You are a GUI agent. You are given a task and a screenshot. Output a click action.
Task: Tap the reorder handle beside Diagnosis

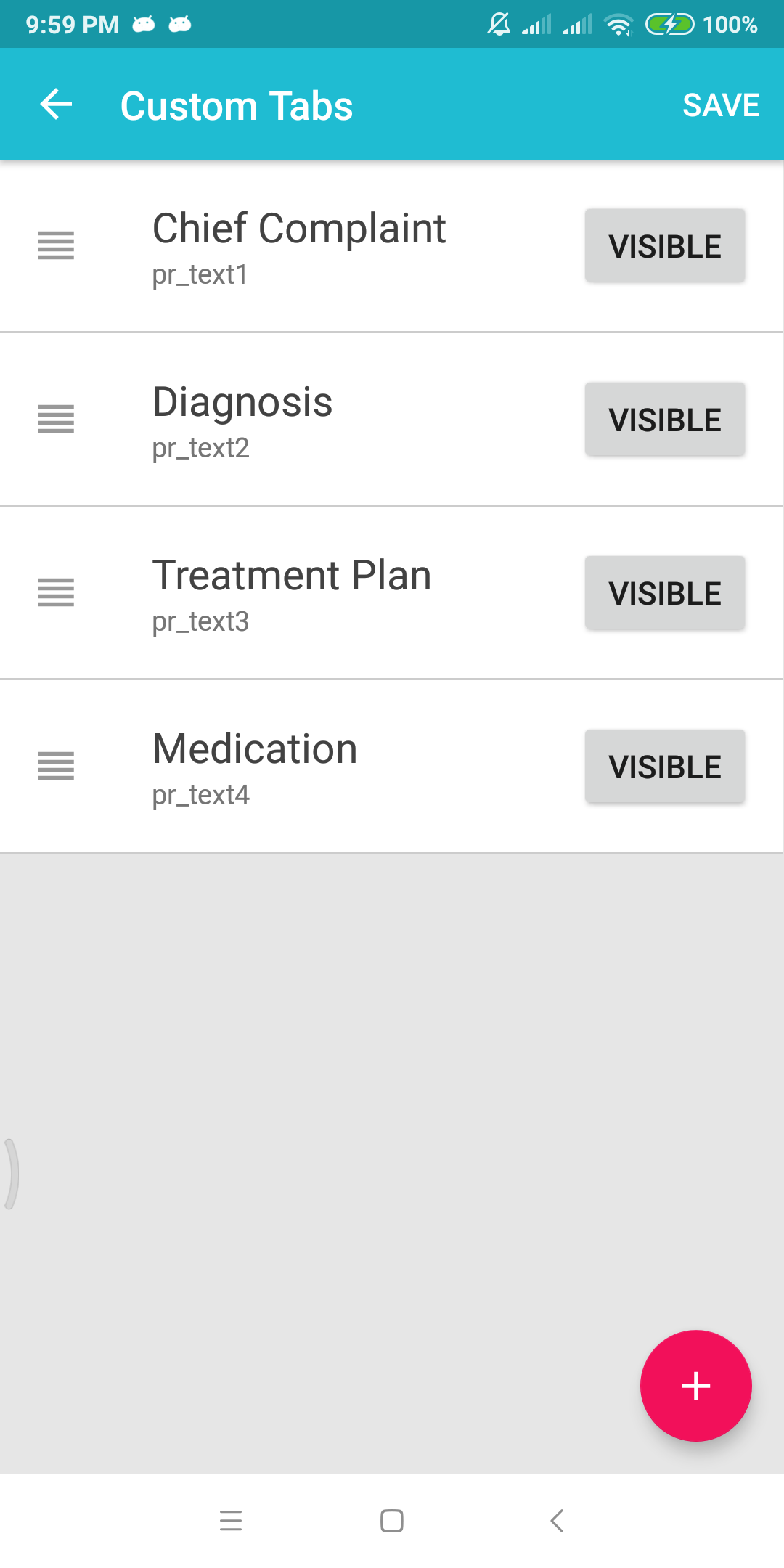(x=56, y=419)
